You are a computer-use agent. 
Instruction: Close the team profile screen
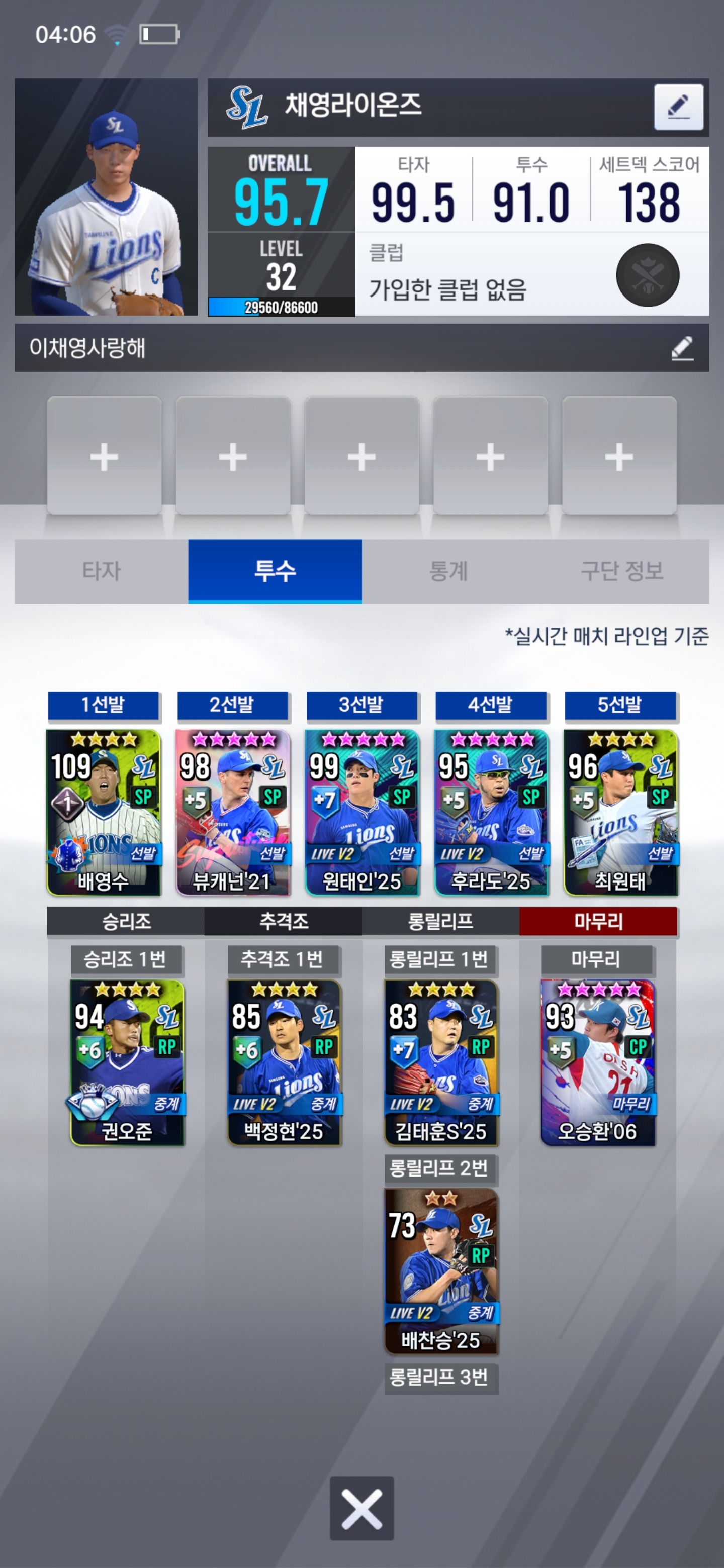pos(361,1508)
